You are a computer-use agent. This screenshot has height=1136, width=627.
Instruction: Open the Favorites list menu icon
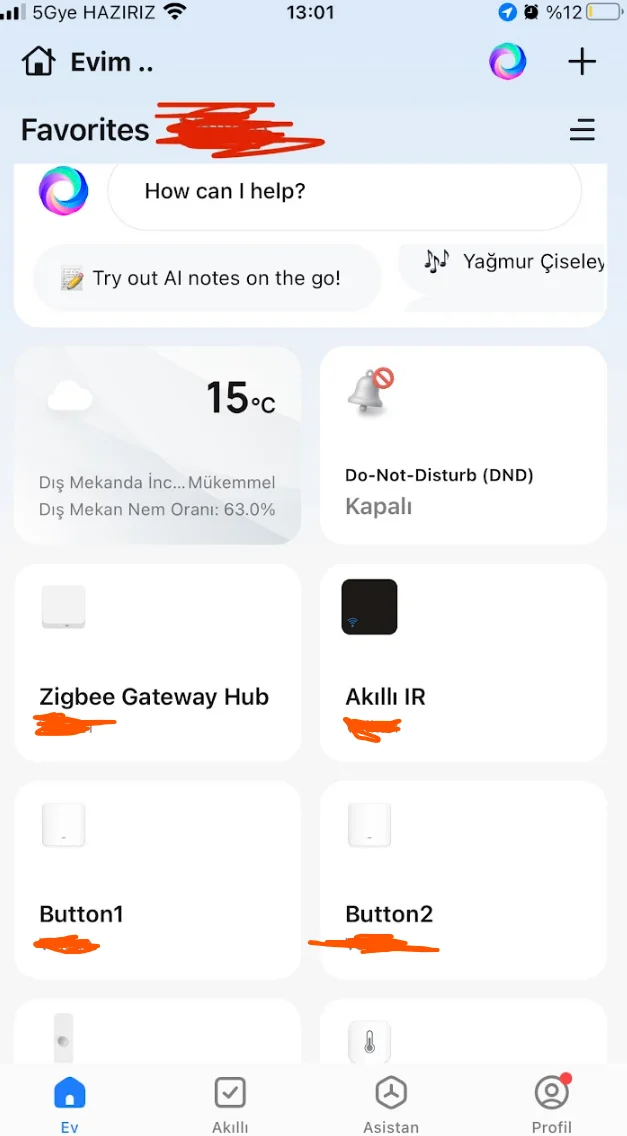(x=582, y=130)
